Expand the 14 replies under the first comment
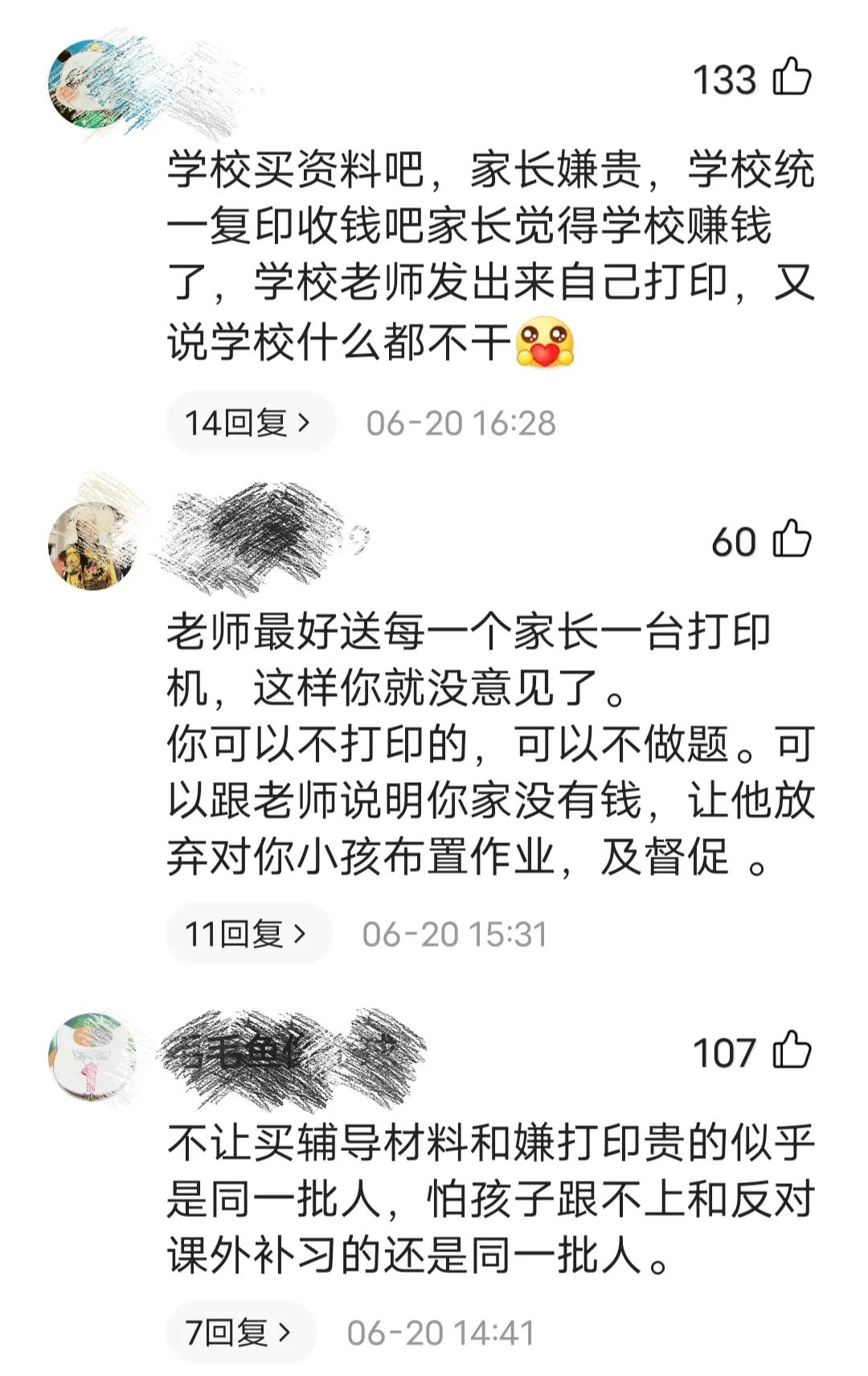The height and width of the screenshot is (1376, 868). click(244, 421)
